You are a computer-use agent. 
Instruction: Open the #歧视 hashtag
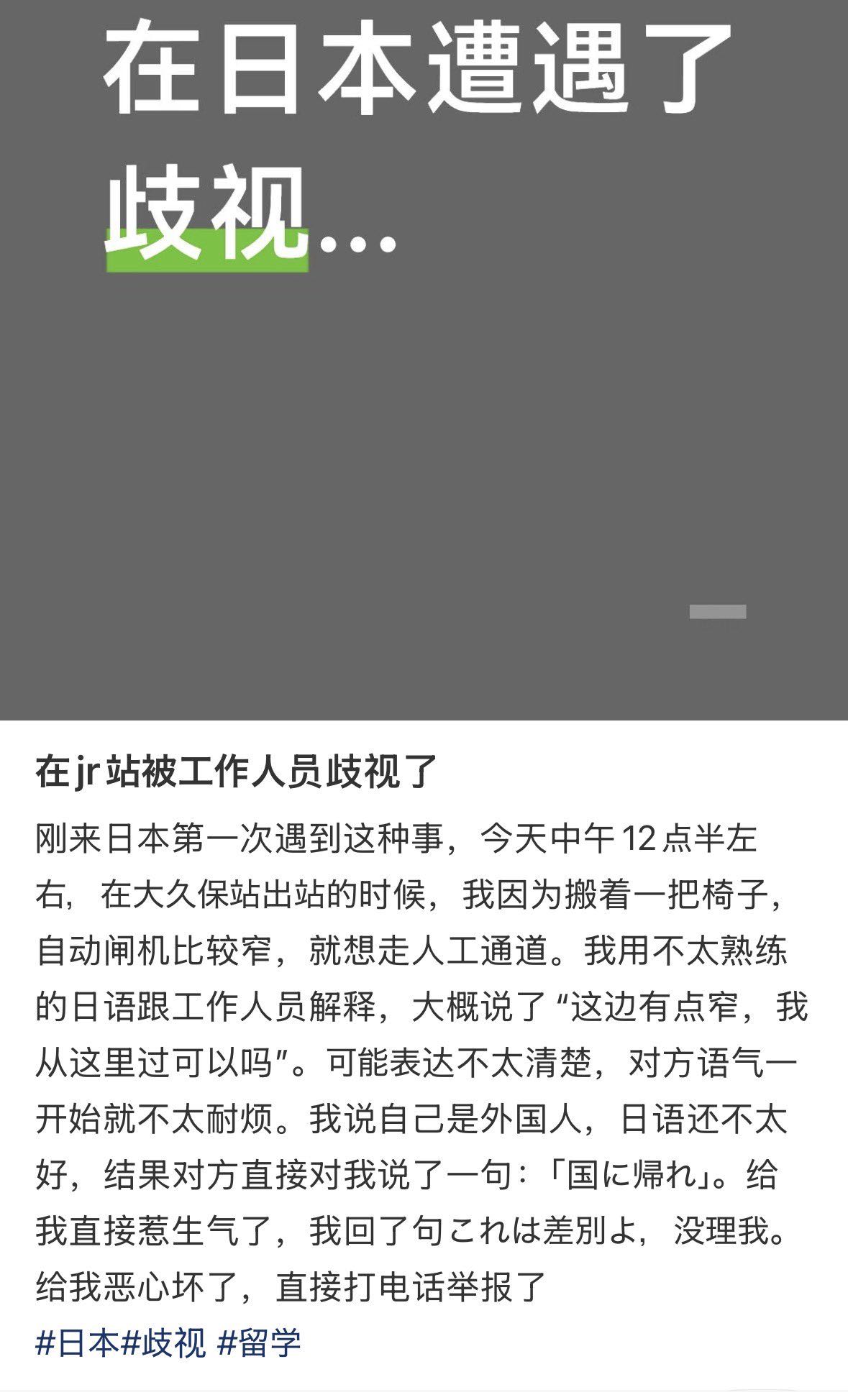click(x=164, y=1342)
